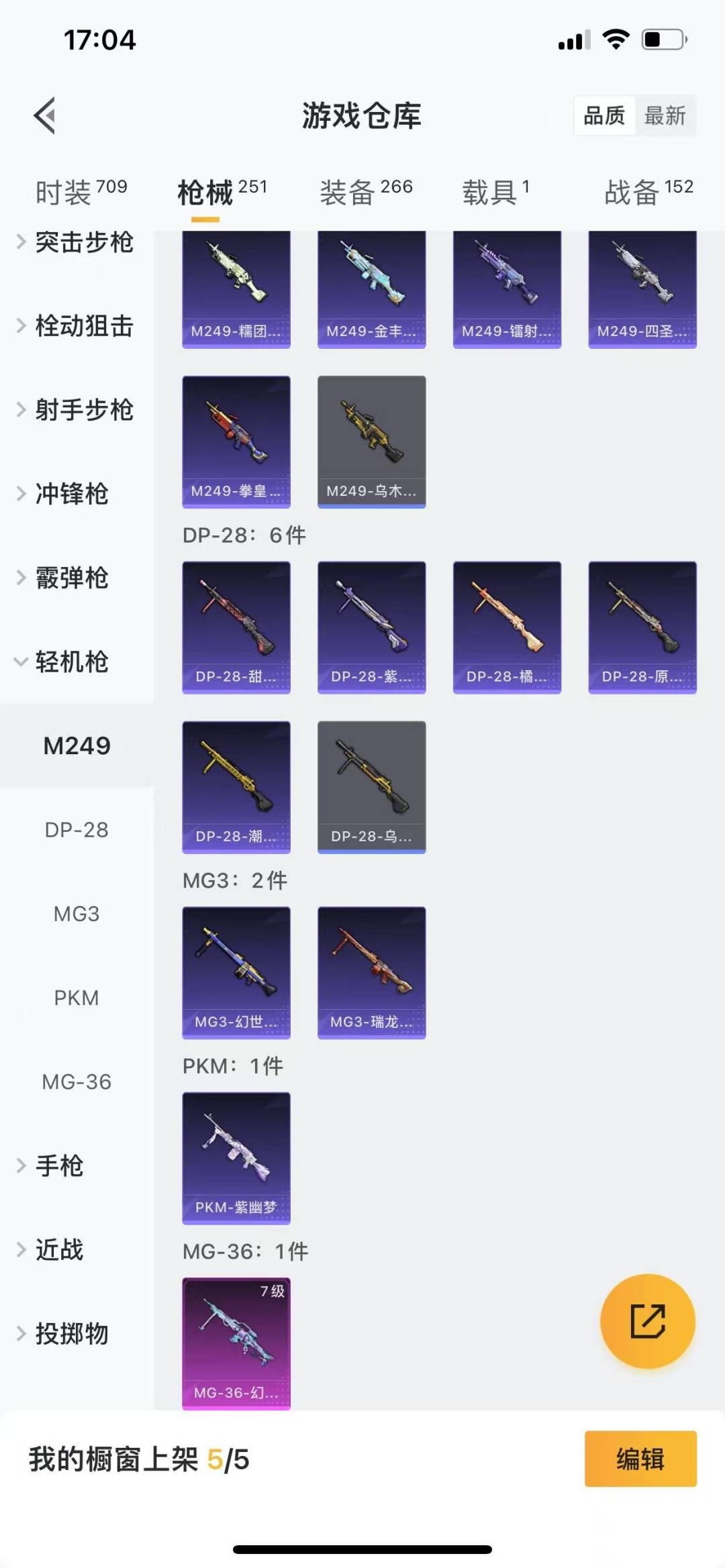Open the PKM-紫幽梦 skin tile
This screenshot has width=725, height=1568.
click(x=236, y=1157)
